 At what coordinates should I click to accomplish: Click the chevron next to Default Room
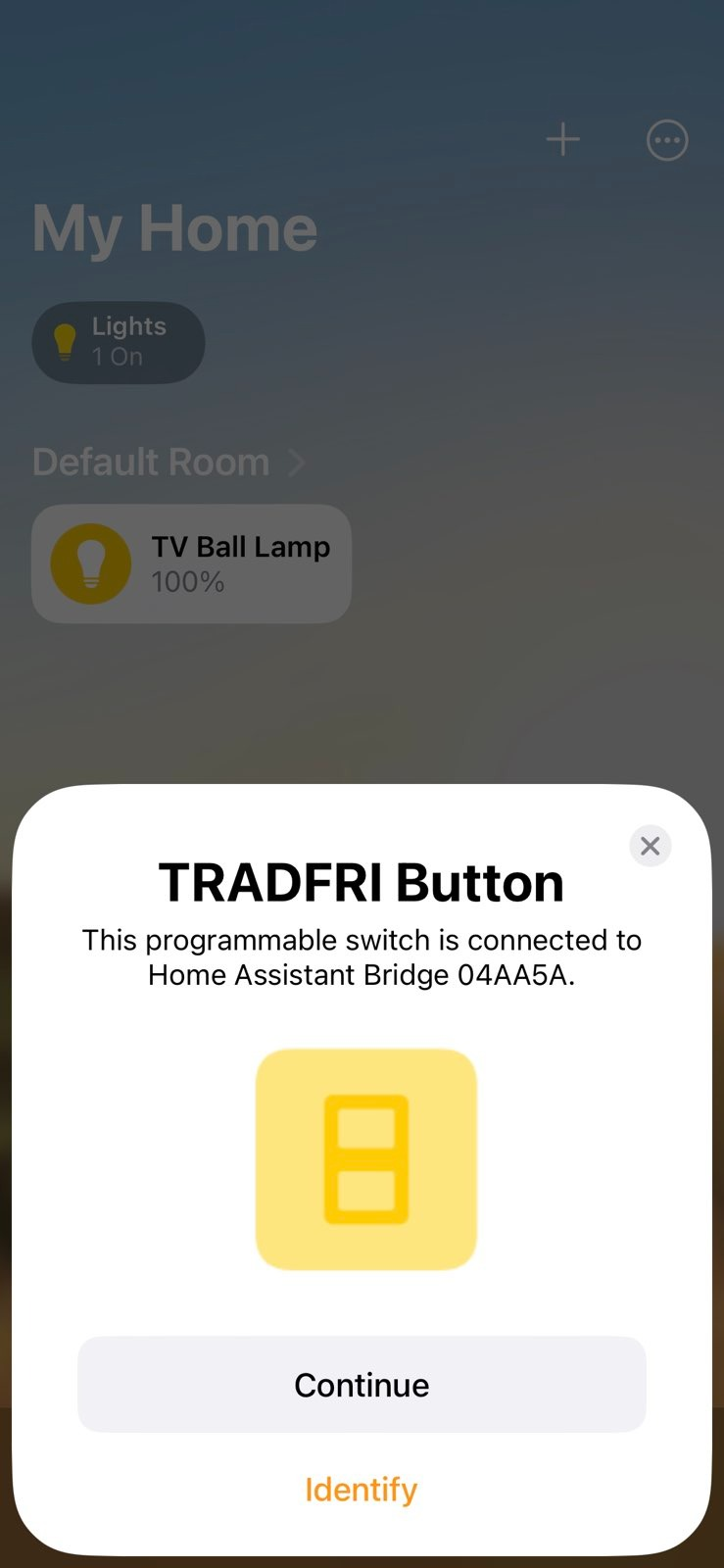tap(296, 462)
